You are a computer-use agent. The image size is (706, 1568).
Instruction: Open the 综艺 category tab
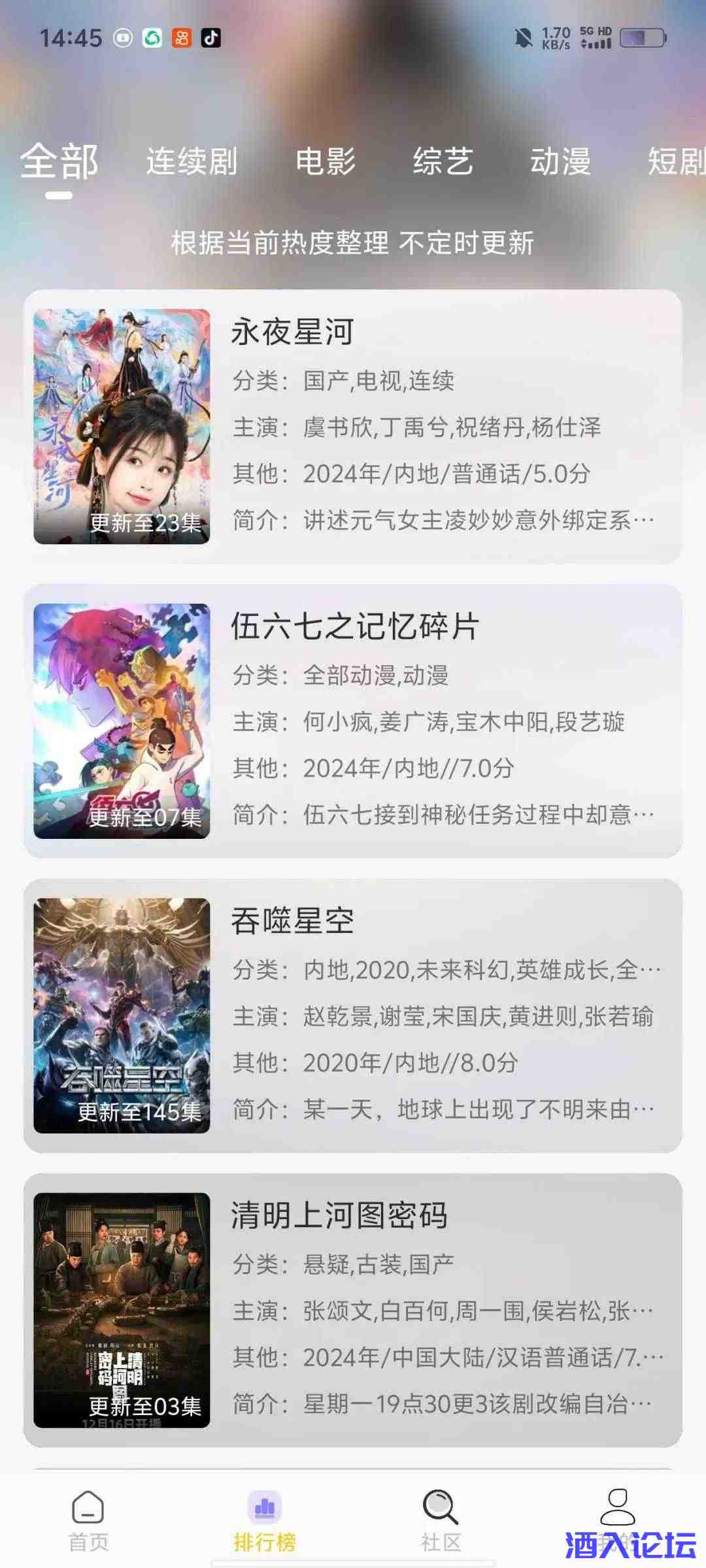tap(443, 162)
